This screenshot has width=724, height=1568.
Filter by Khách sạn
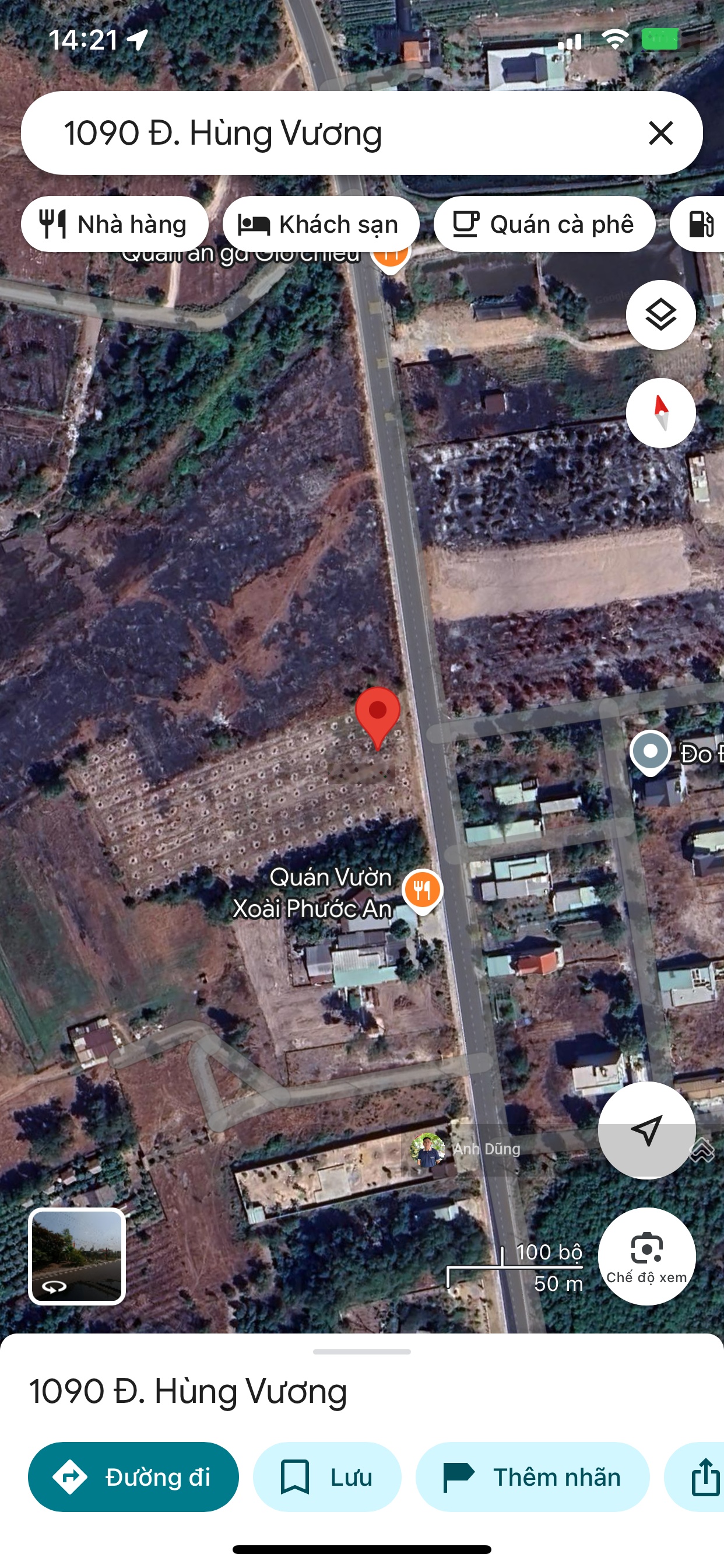click(320, 224)
